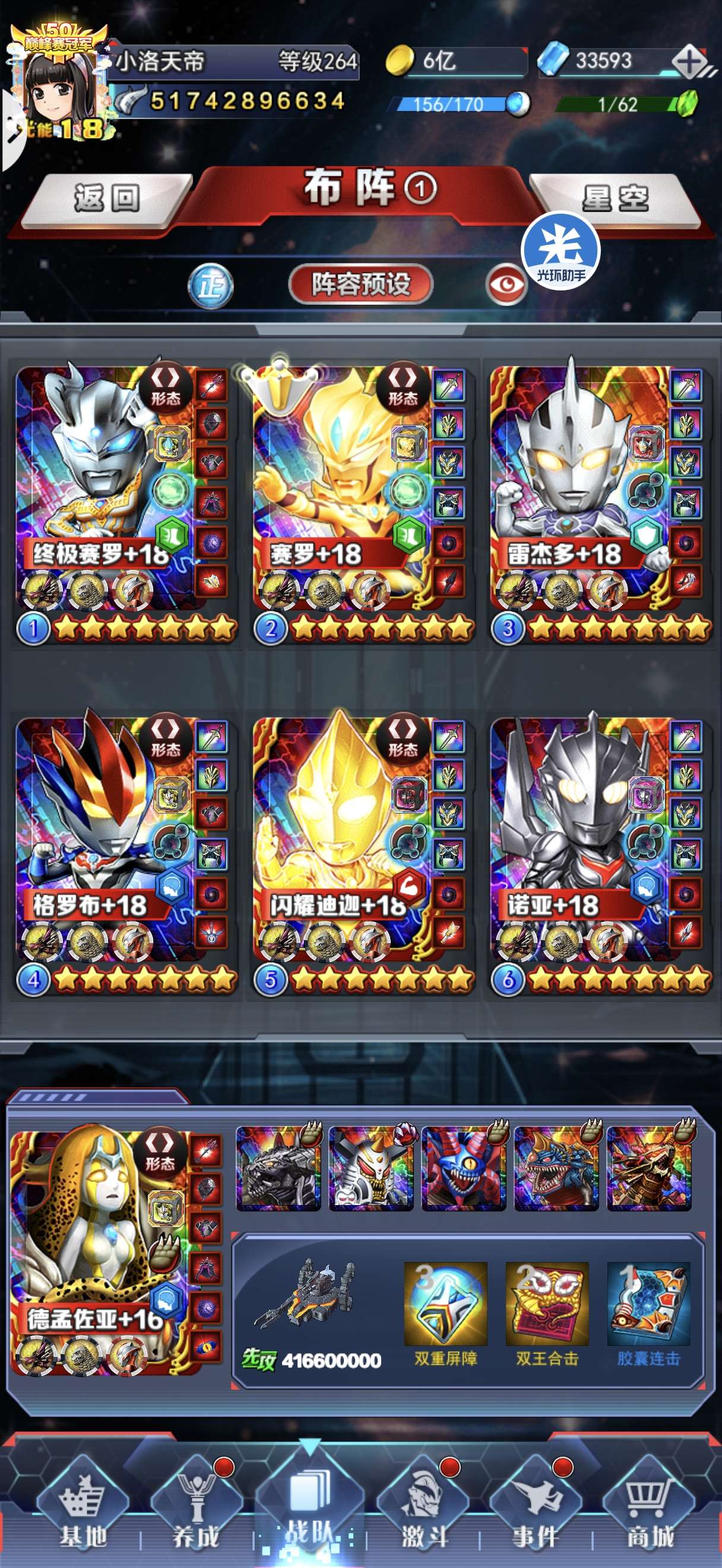Viewport: 722px width, 1568px height.
Task: Change form on the 赛罗+18 card
Action: (x=403, y=388)
